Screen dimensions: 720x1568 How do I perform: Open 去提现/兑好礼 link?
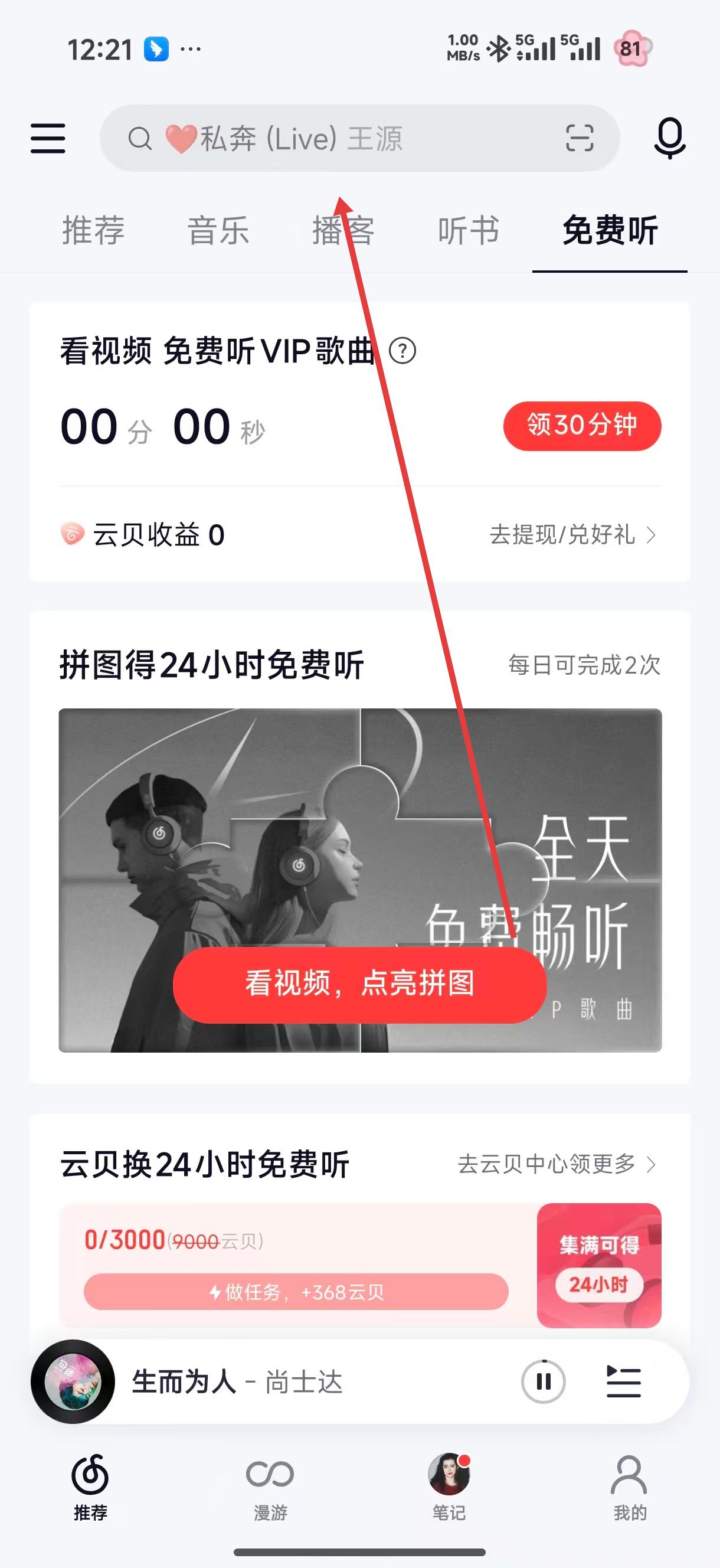[572, 535]
